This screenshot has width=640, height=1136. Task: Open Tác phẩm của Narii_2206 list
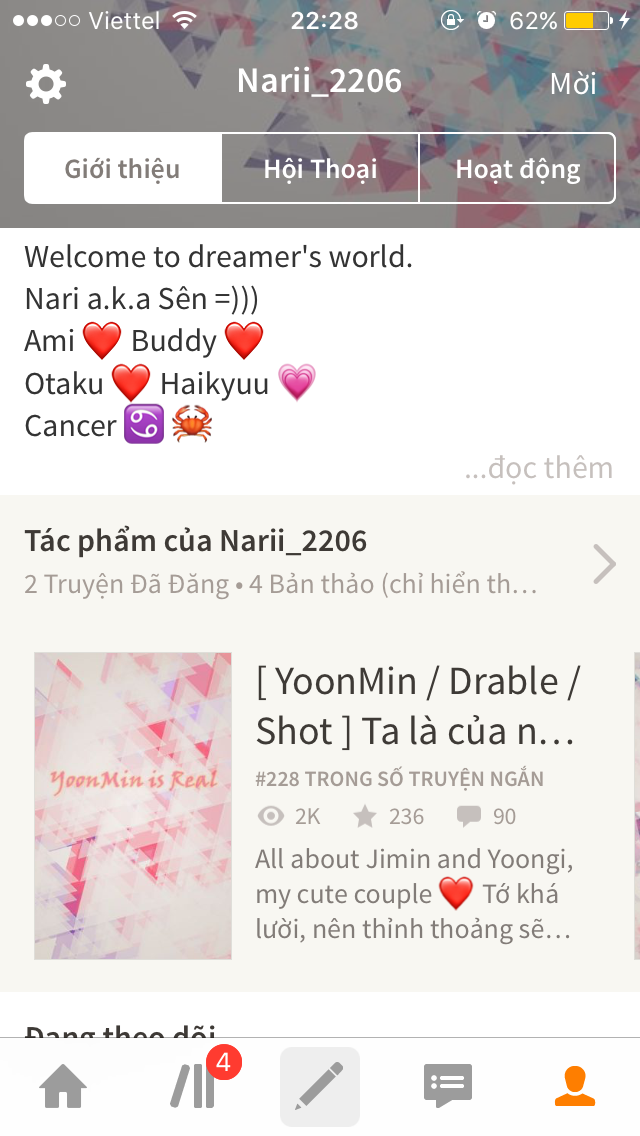(320, 560)
